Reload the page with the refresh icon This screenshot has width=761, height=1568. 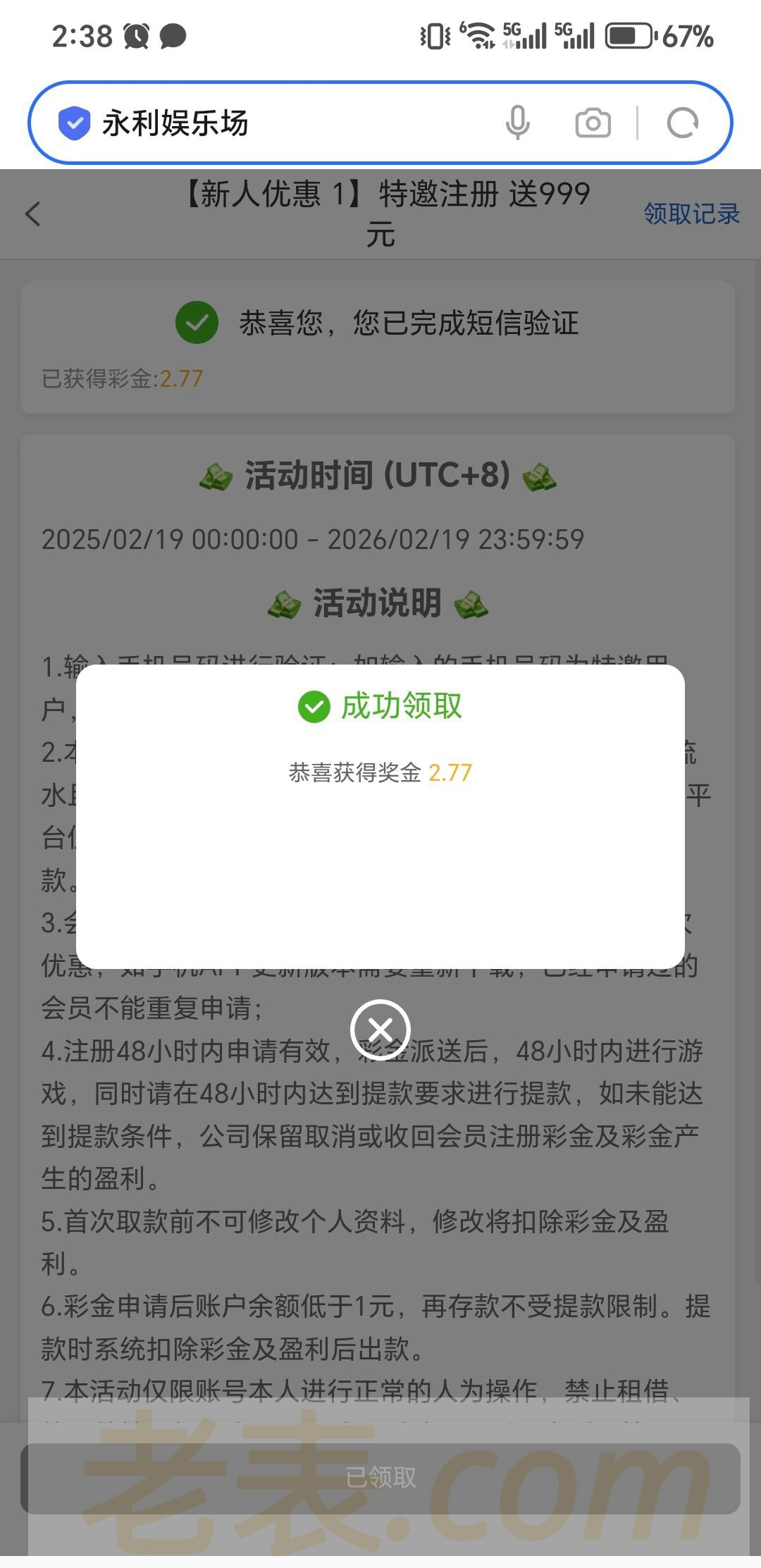coord(681,123)
